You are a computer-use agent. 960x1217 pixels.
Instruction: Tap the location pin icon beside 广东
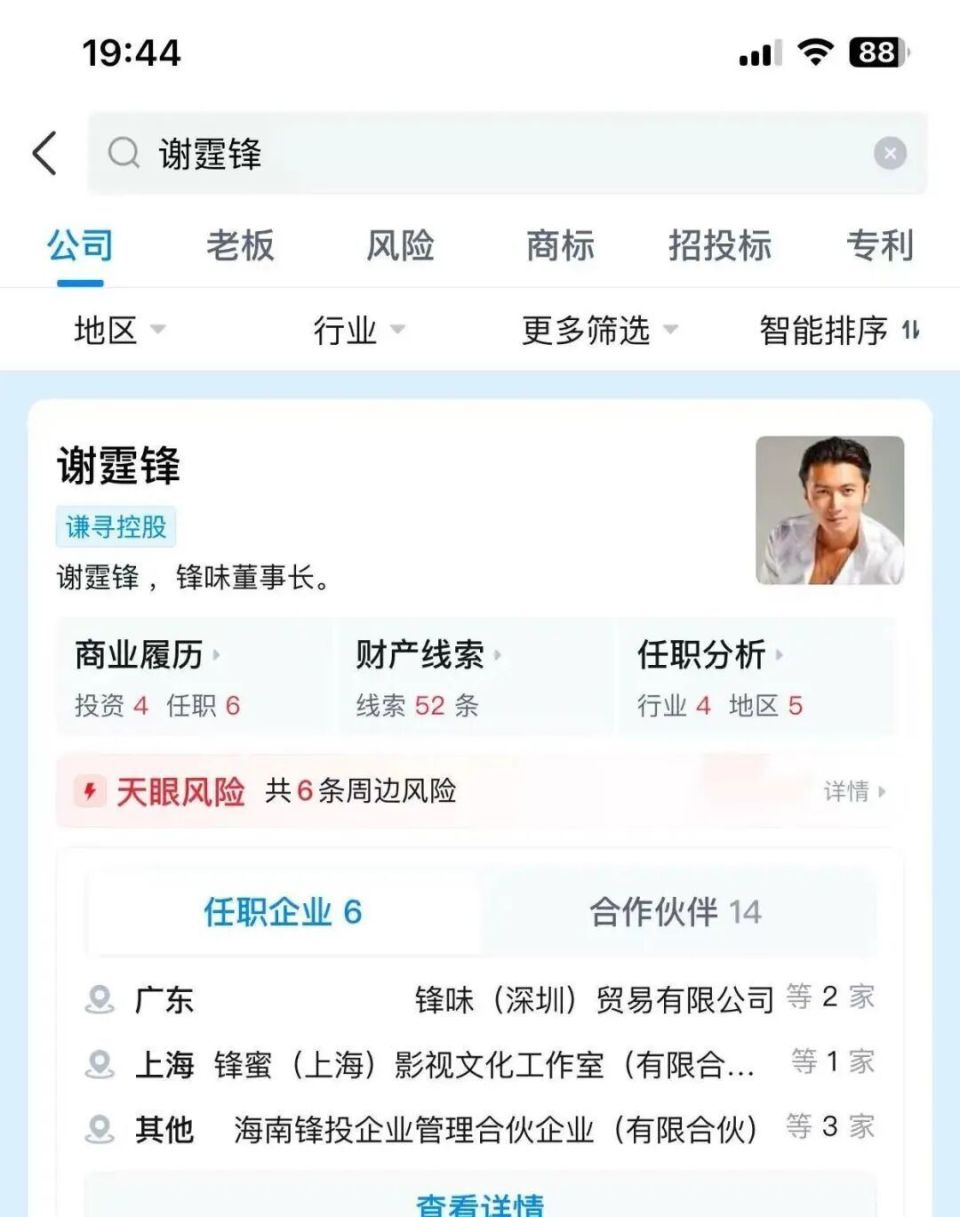[99, 997]
